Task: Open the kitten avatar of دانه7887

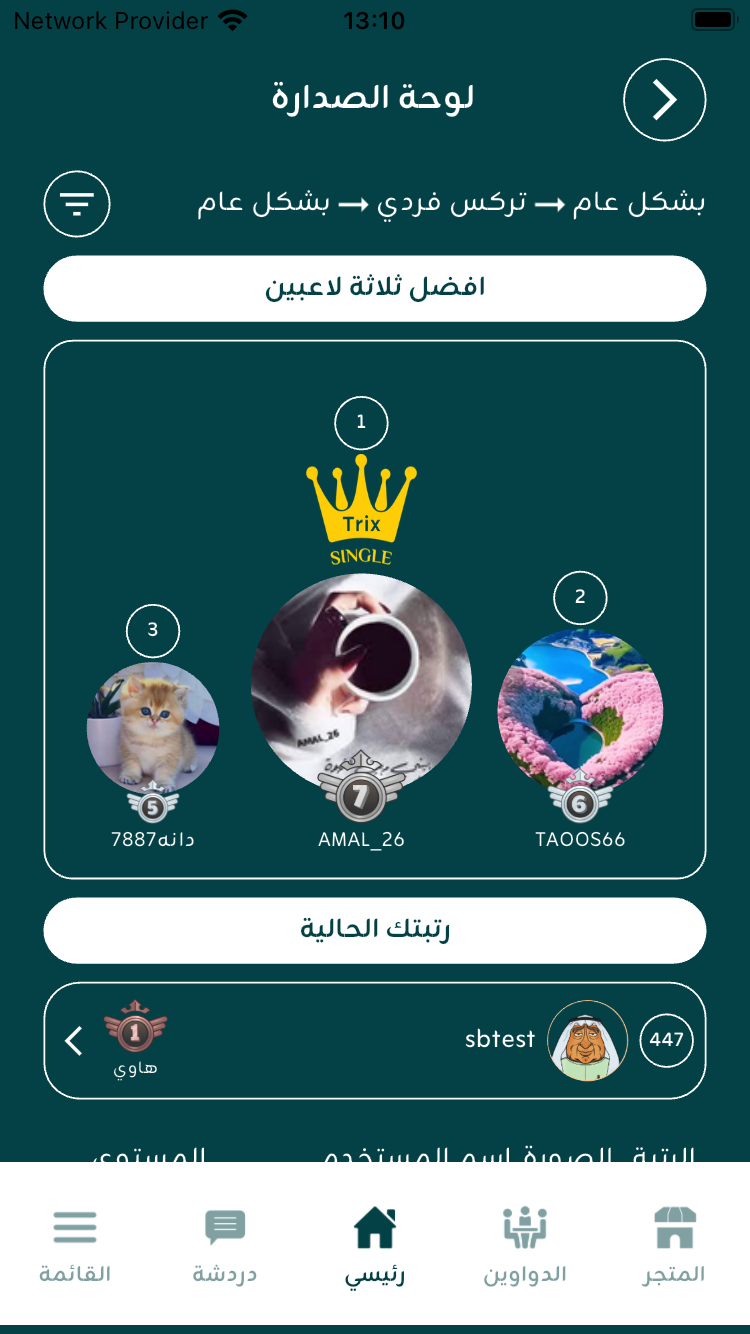Action: 153,727
